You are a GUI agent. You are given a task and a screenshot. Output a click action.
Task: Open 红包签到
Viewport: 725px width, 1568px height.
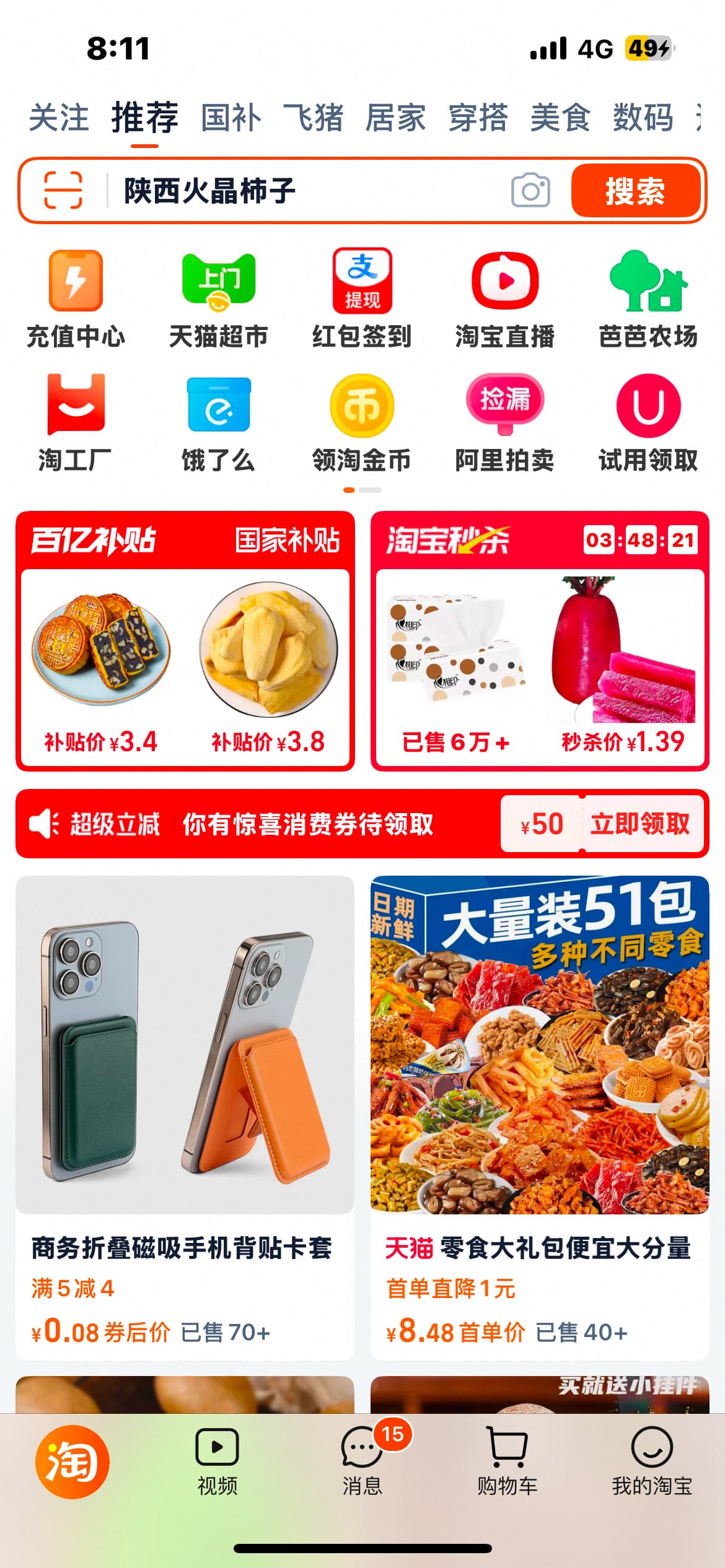tap(362, 300)
